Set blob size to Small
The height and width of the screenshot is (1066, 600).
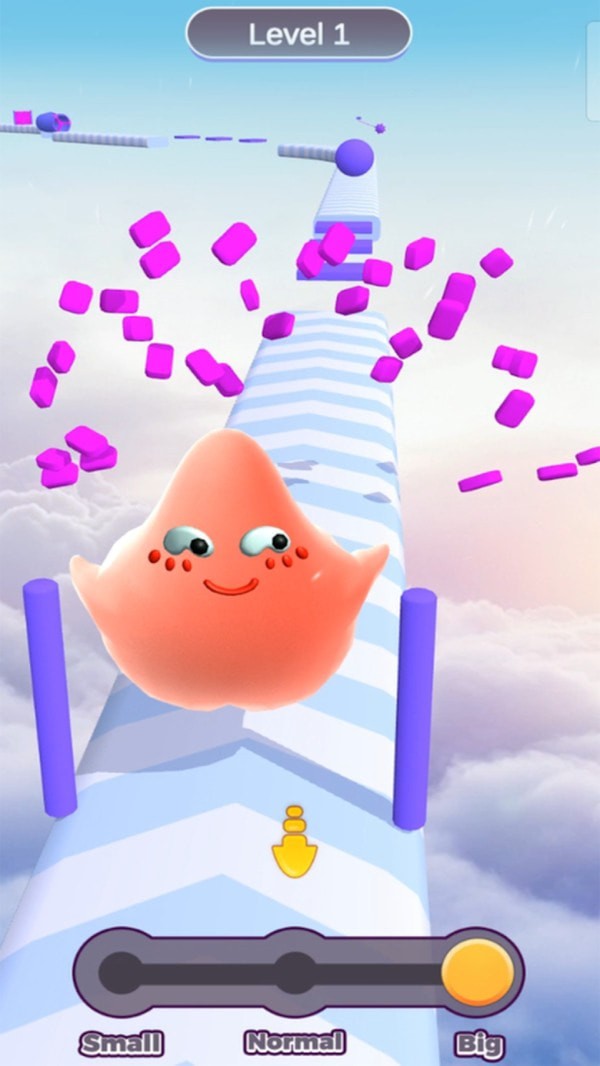(122, 972)
